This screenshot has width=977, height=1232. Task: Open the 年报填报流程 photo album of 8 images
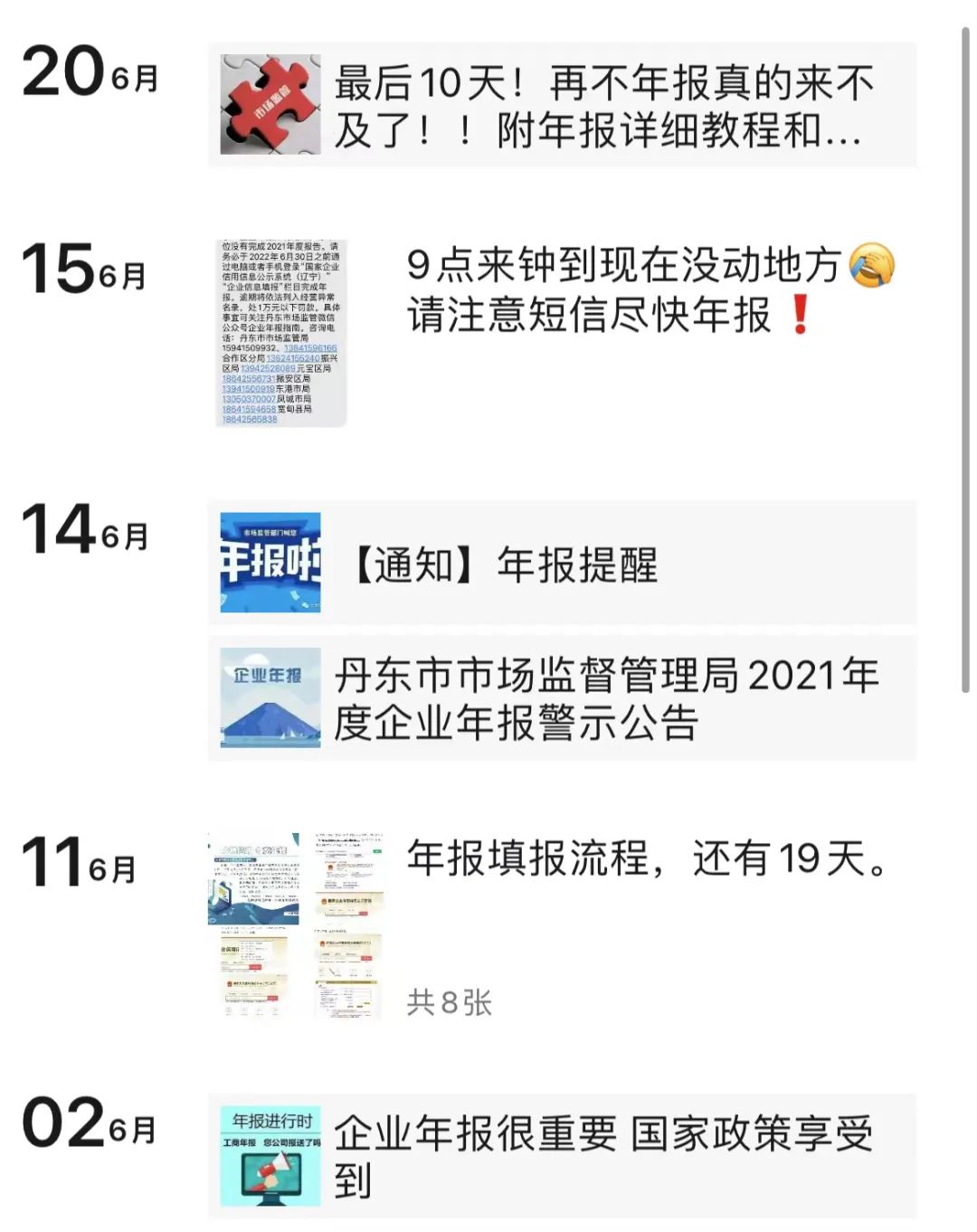point(296,926)
